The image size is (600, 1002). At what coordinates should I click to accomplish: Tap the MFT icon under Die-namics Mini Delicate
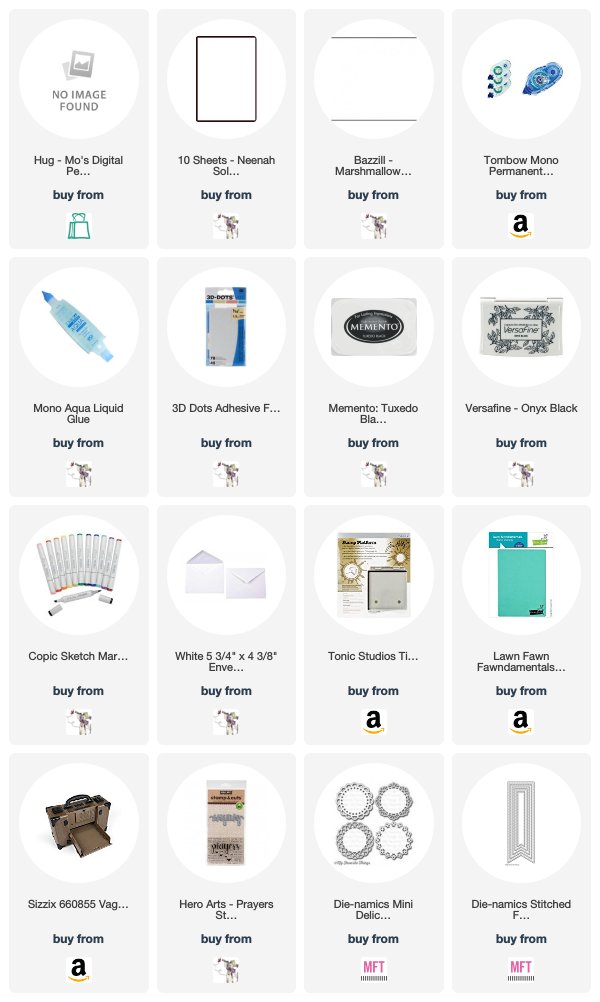(x=374, y=970)
